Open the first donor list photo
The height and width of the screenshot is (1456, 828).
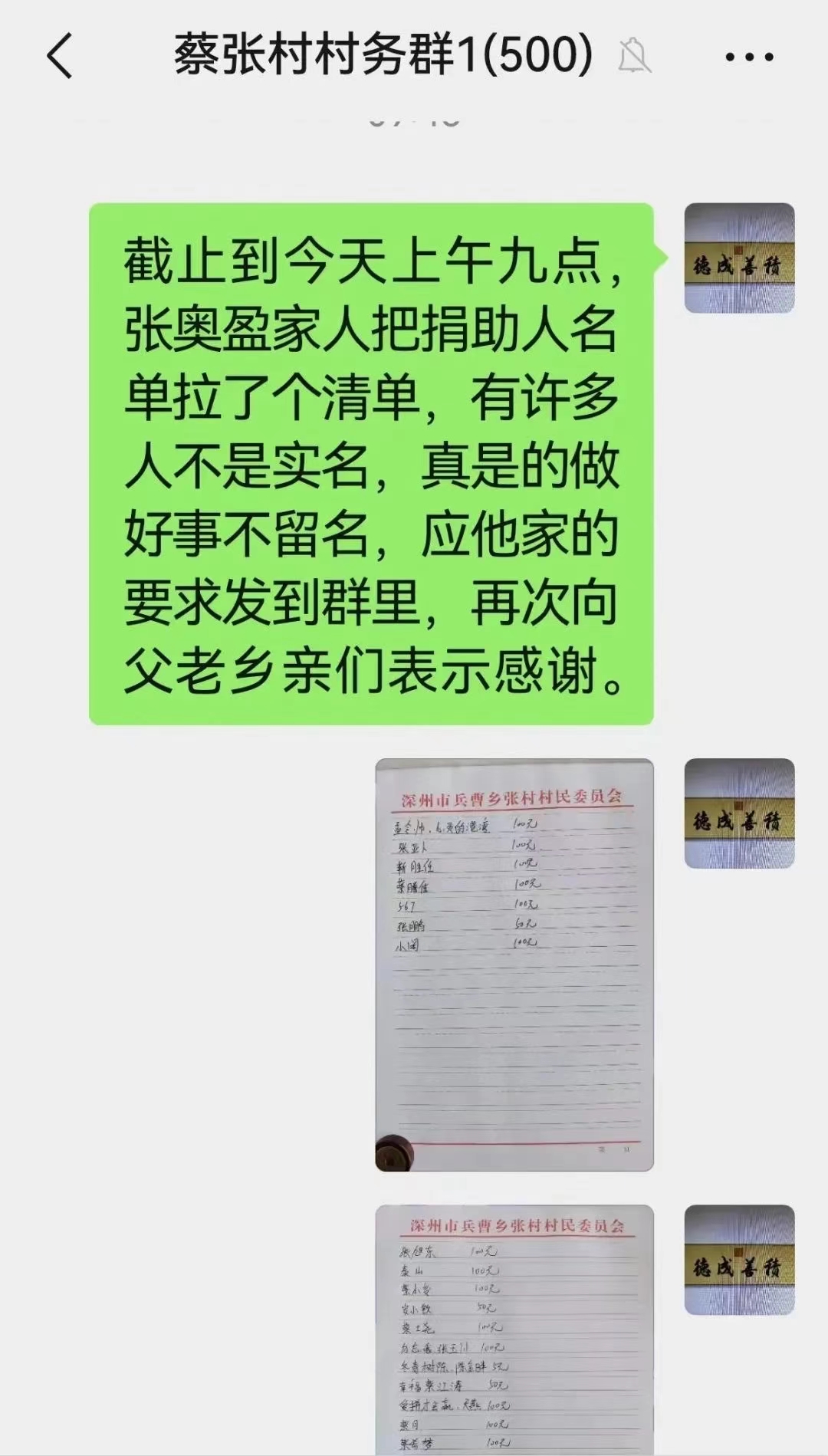[x=514, y=965]
